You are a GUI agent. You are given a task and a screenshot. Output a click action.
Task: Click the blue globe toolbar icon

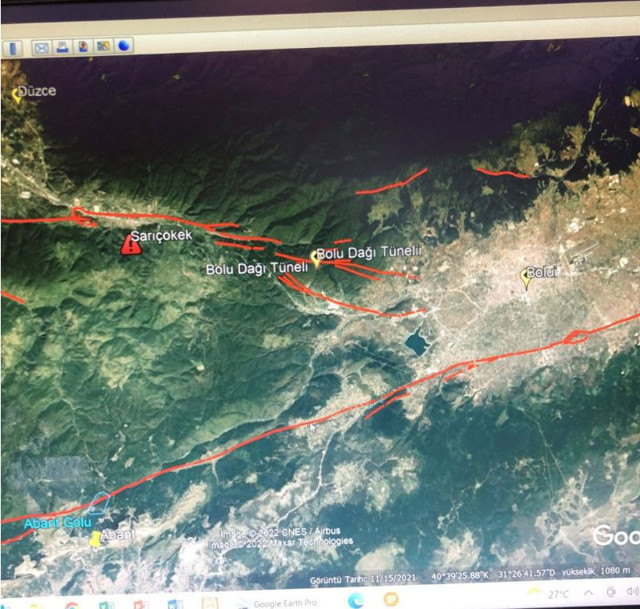pyautogui.click(x=124, y=46)
